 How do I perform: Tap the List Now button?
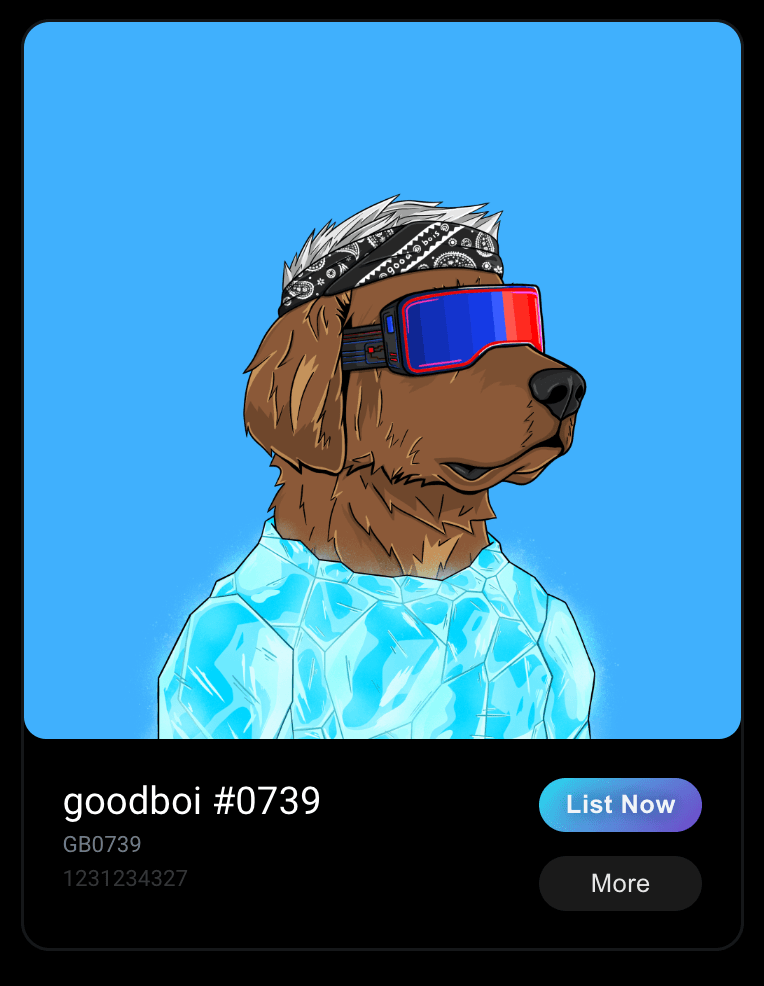pyautogui.click(x=620, y=805)
